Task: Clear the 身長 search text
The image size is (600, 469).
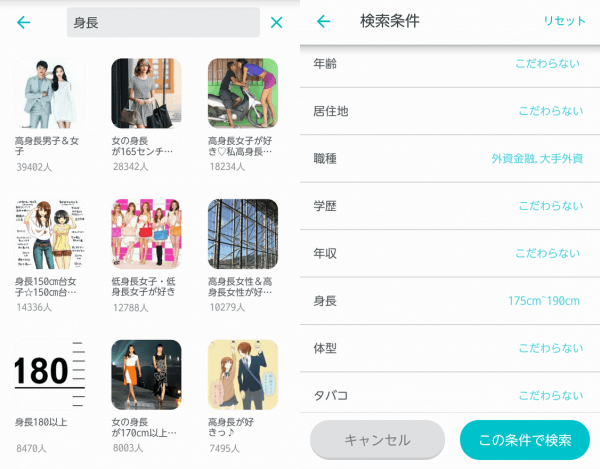Action: (277, 22)
